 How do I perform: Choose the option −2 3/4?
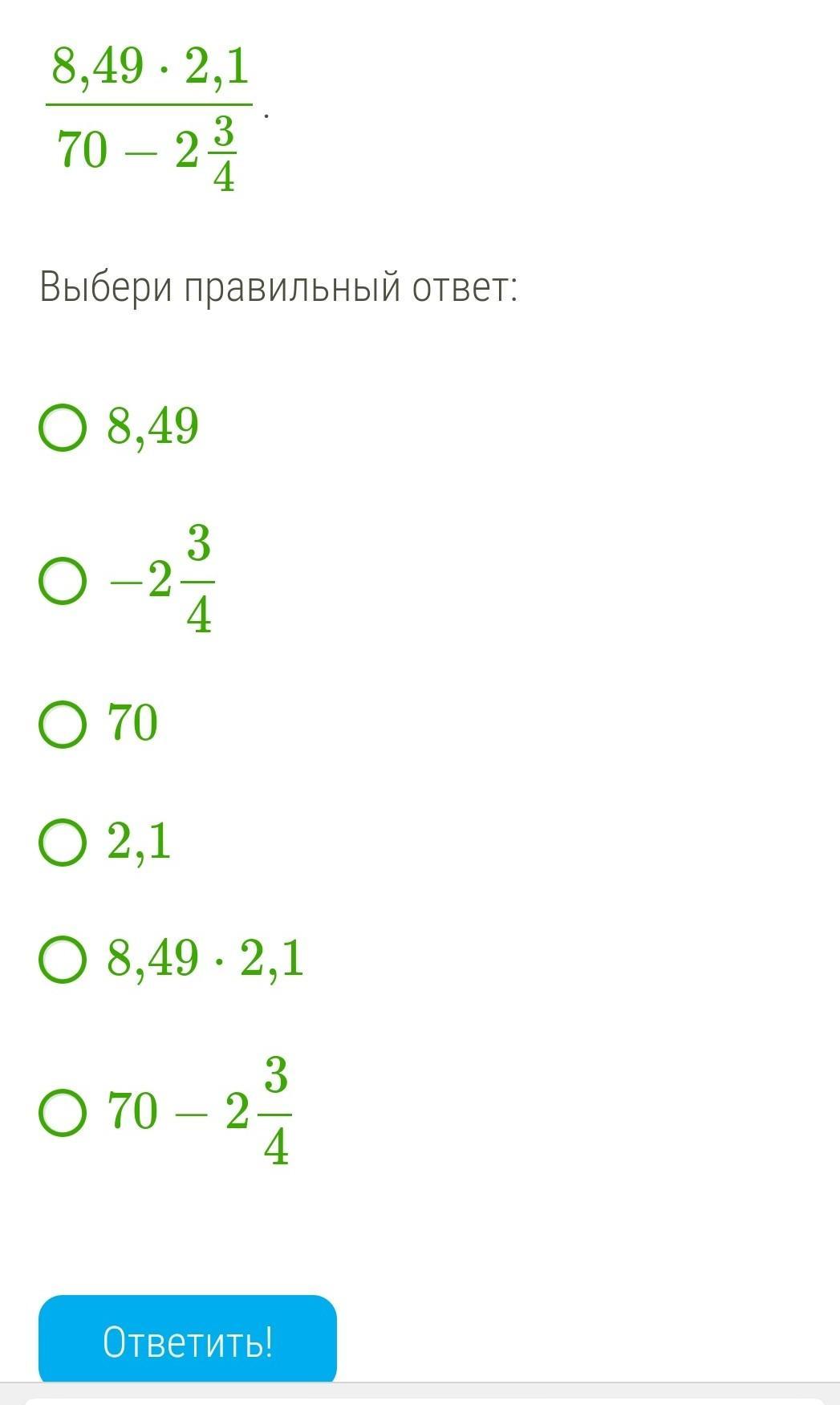coord(63,582)
